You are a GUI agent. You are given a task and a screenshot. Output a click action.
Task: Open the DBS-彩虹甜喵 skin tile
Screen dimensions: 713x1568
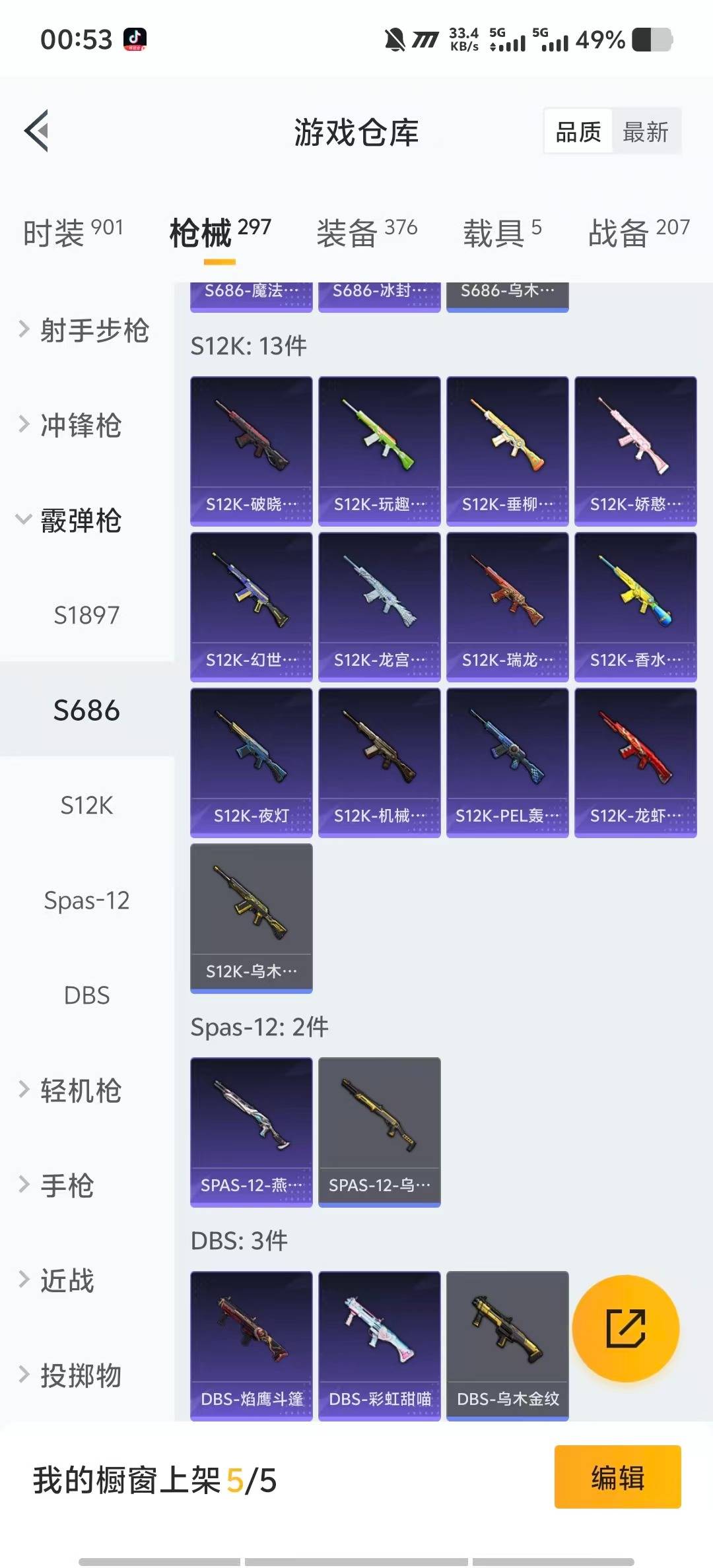(x=379, y=1345)
